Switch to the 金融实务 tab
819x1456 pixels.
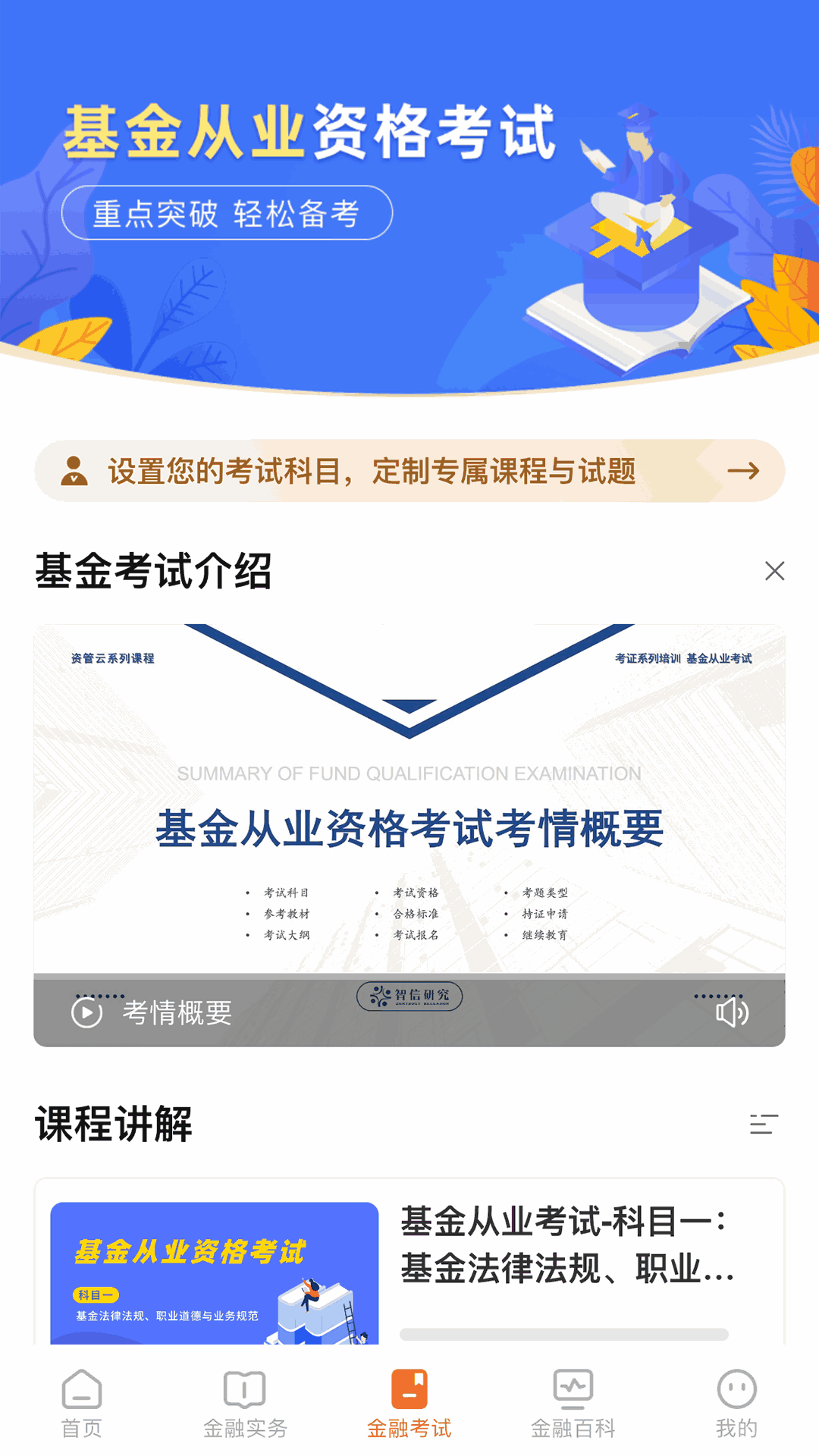click(245, 1404)
